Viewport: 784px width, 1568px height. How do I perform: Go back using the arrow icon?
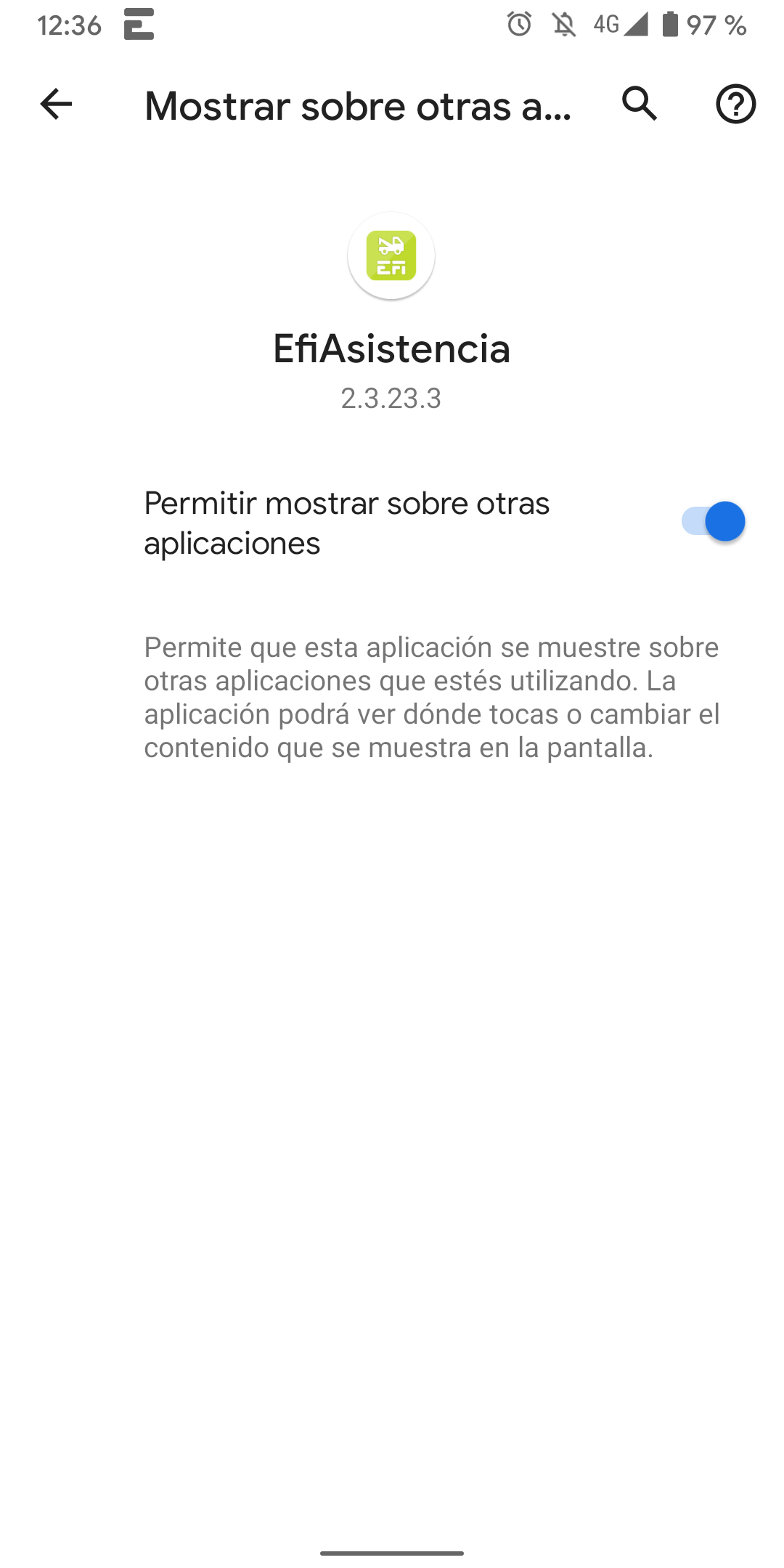point(56,105)
